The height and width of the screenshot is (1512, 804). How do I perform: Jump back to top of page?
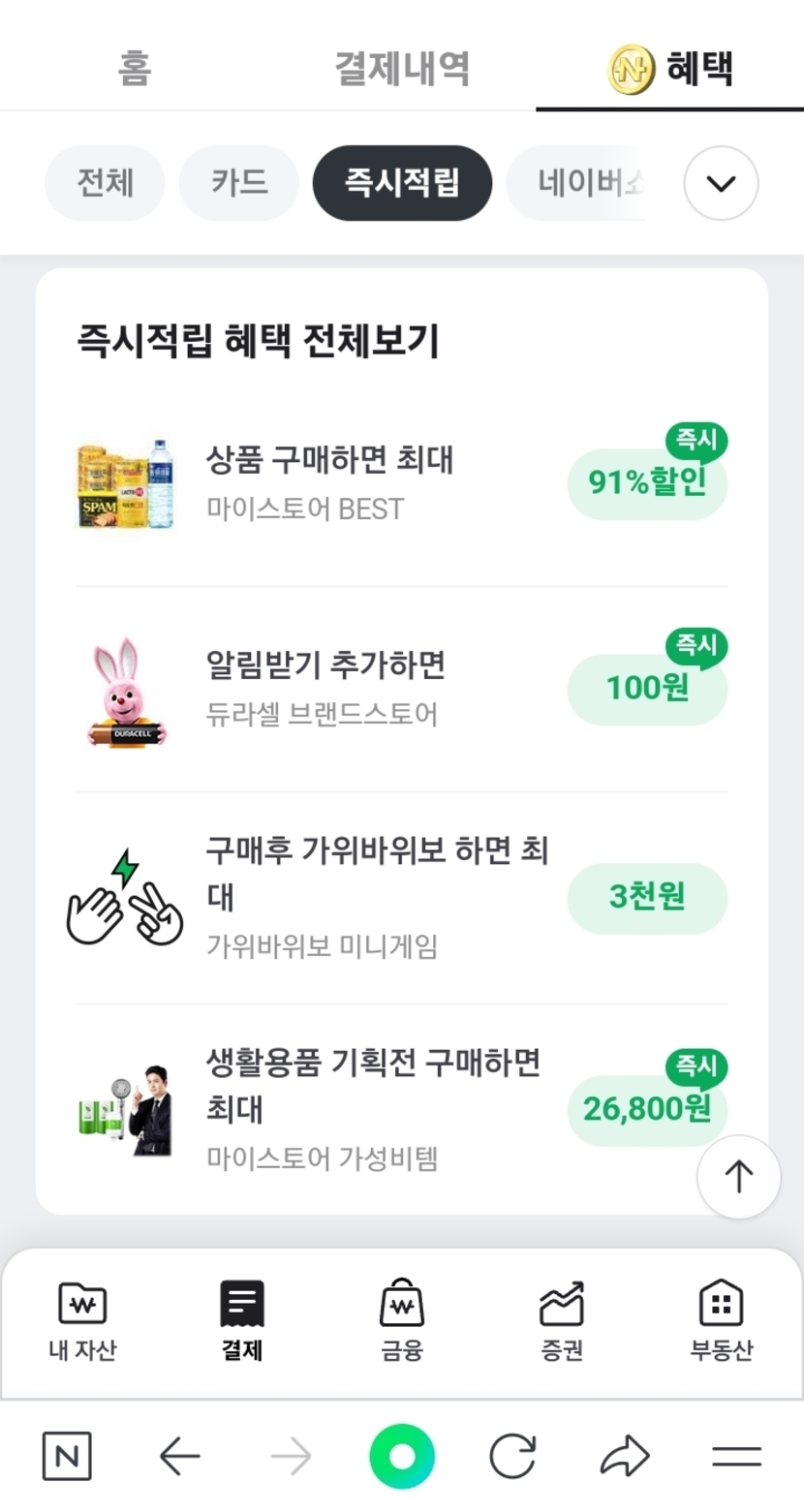point(738,1176)
